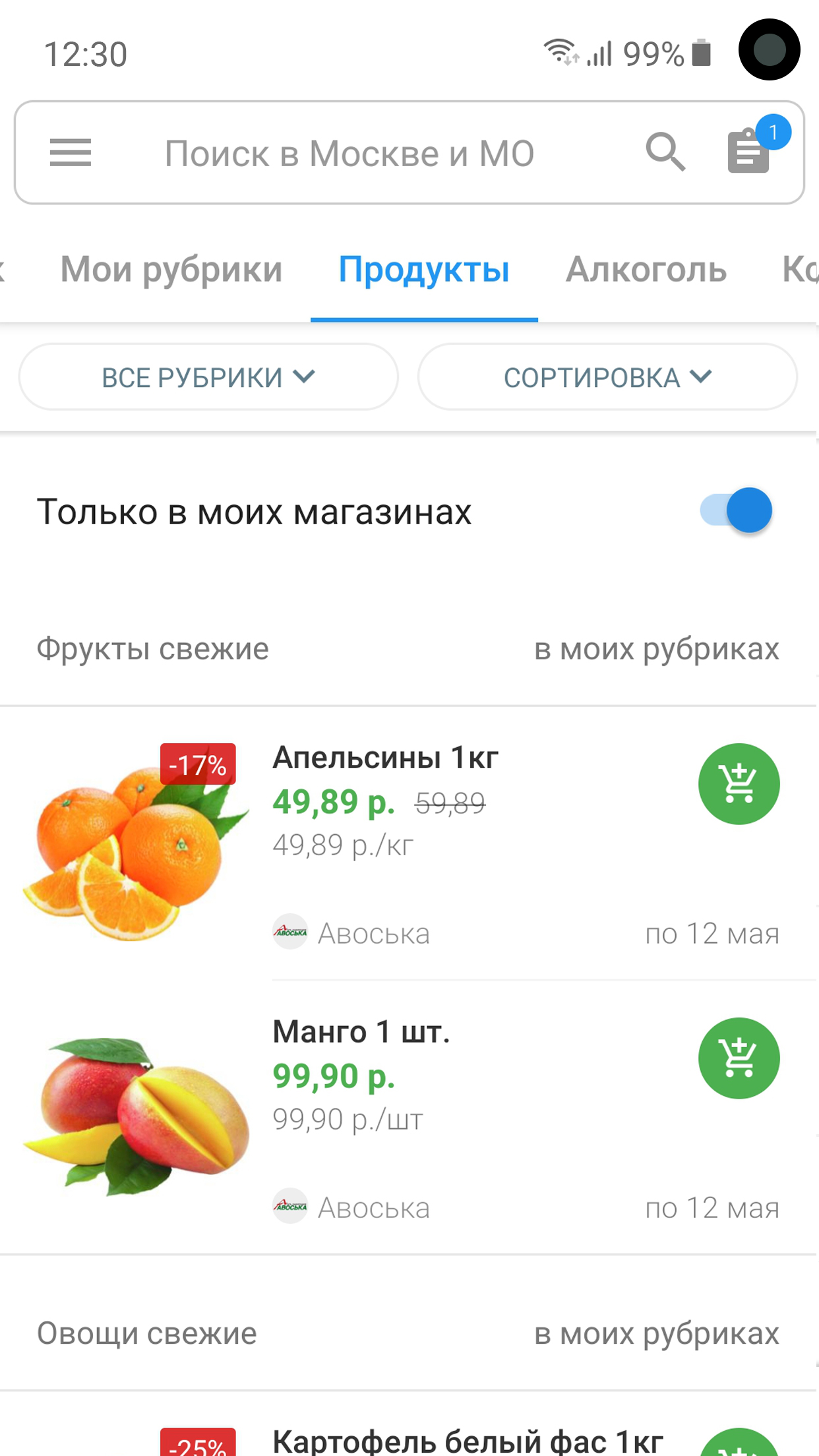Open the hamburger drawer menu
The height and width of the screenshot is (1456, 819).
coord(71,153)
